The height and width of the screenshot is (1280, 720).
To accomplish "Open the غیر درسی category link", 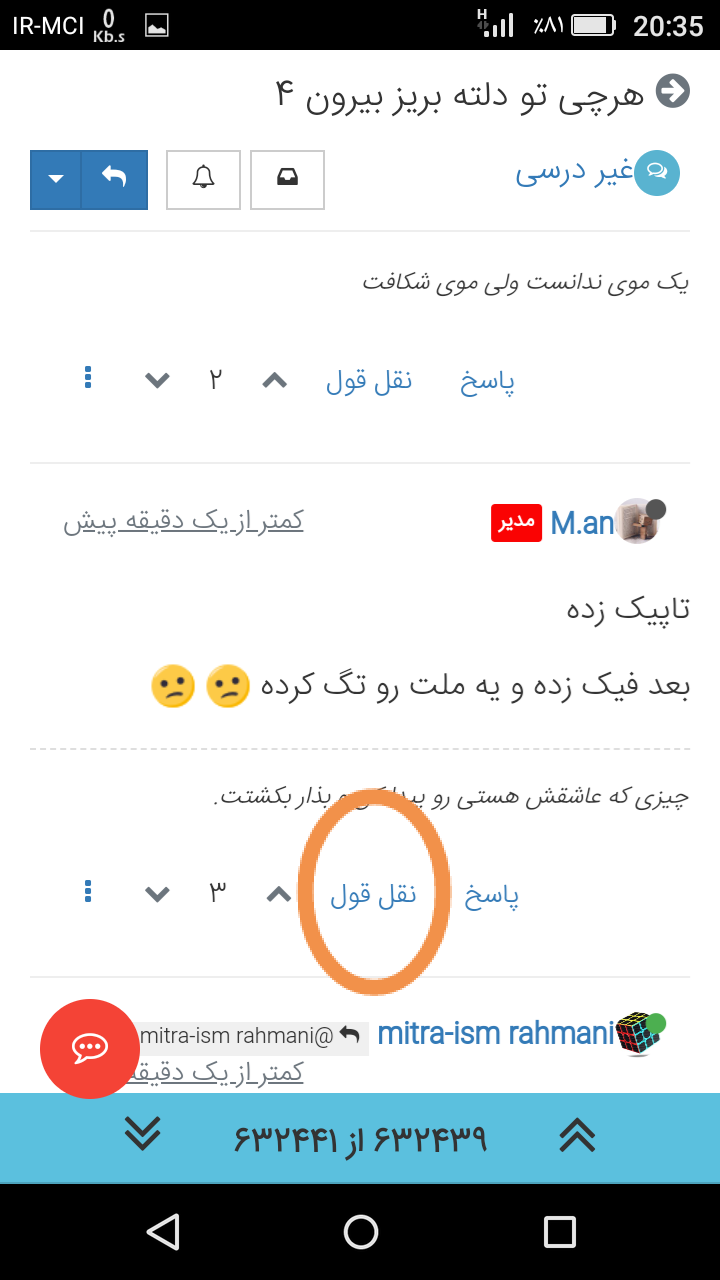I will pos(573,173).
